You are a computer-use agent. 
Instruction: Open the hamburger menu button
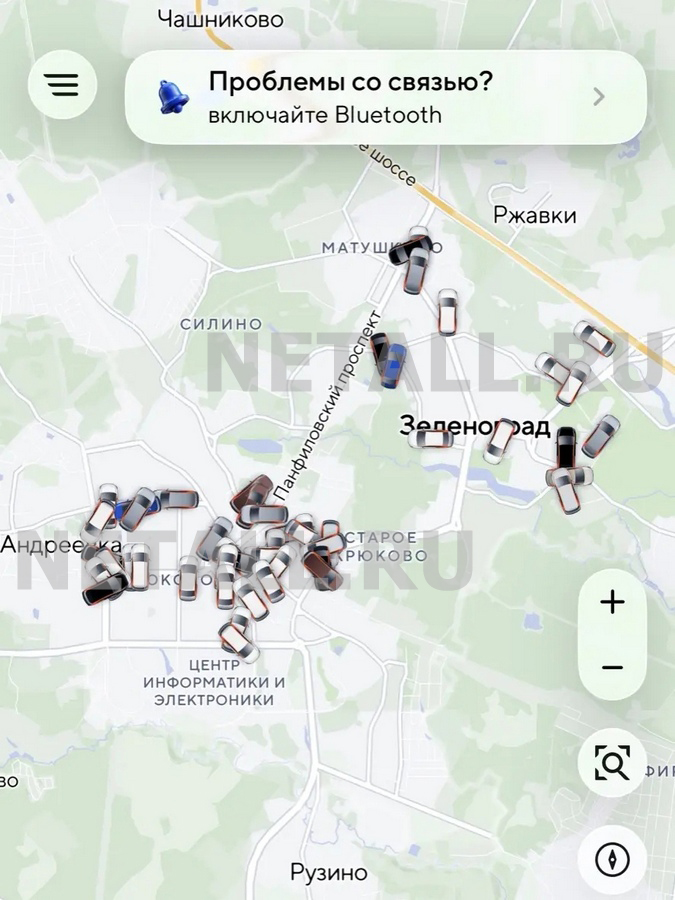tap(62, 85)
